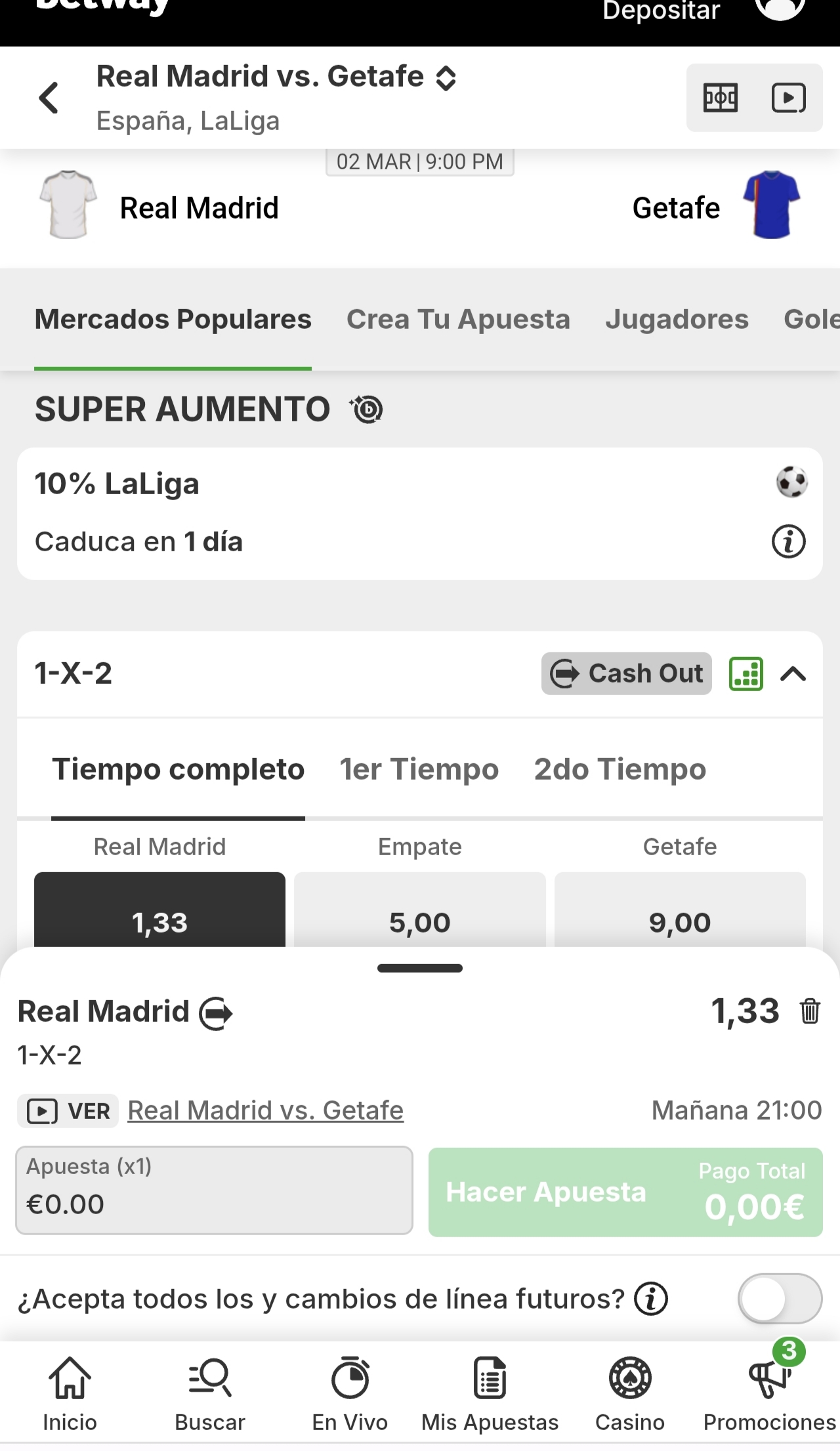Open the 1-X-2 statistics icon

tap(746, 674)
